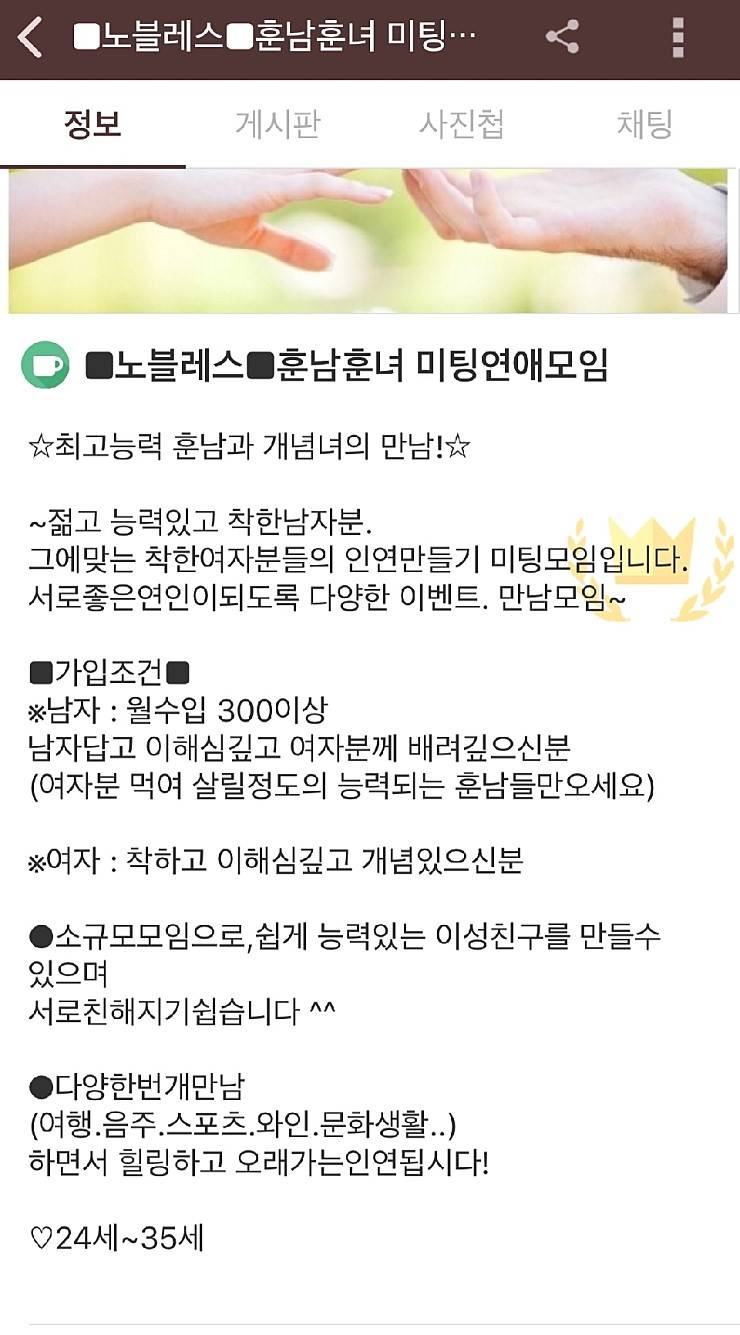
Task: Share this meeting group
Action: click(x=562, y=38)
